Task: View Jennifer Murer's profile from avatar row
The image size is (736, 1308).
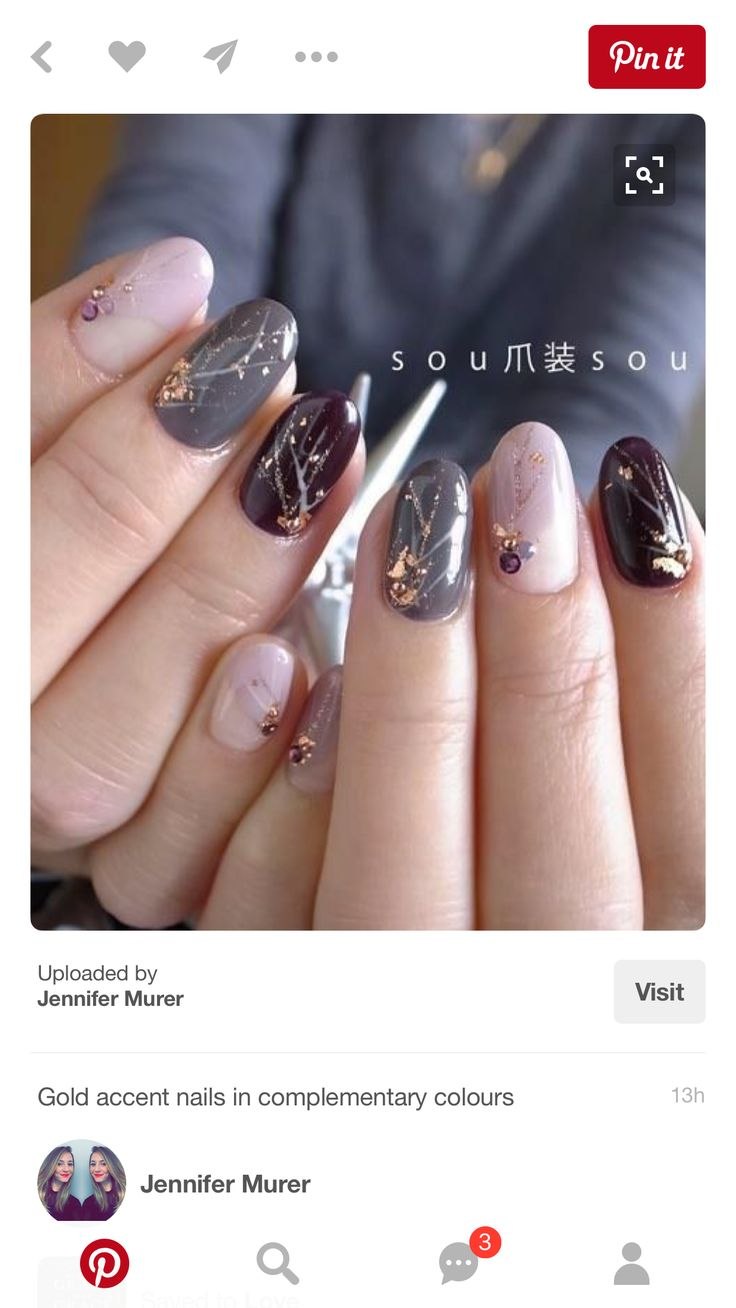Action: [82, 1183]
